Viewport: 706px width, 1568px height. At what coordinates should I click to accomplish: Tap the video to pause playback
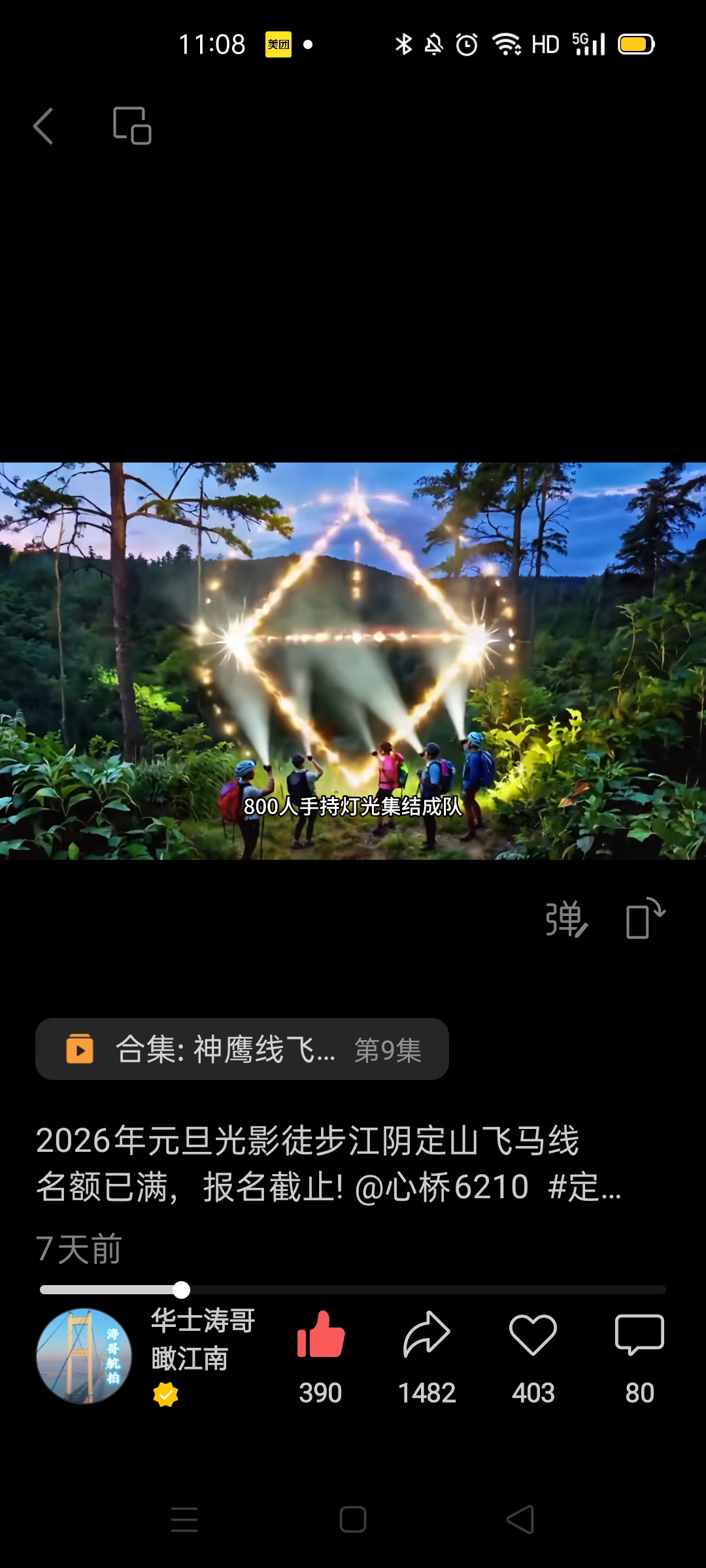pyautogui.click(x=353, y=660)
